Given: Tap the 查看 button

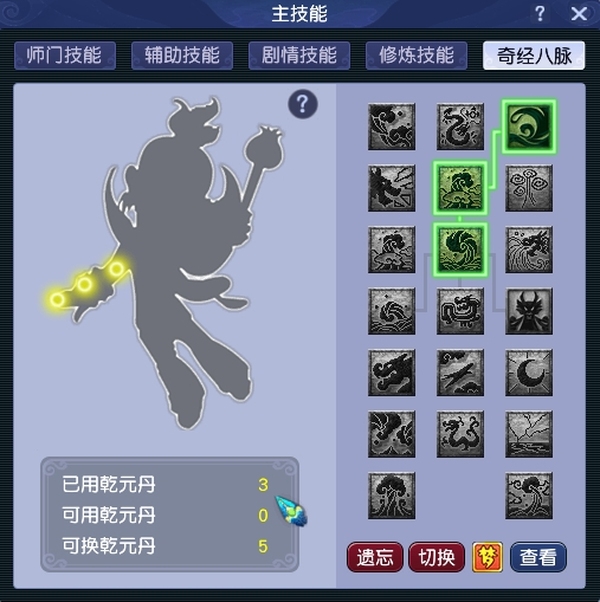Looking at the screenshot, I should click(538, 557).
